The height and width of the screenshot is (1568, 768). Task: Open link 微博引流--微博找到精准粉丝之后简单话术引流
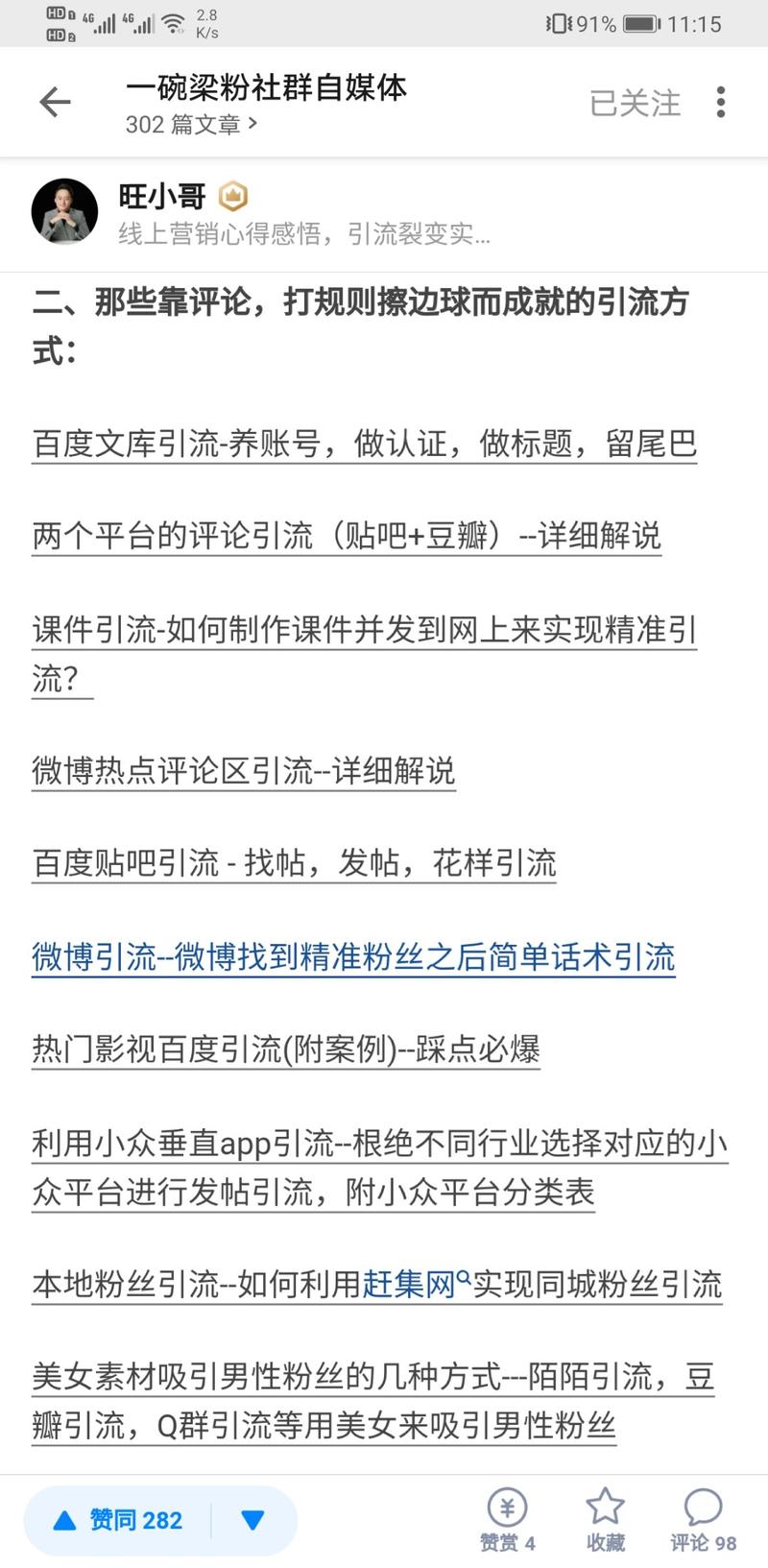(x=351, y=956)
